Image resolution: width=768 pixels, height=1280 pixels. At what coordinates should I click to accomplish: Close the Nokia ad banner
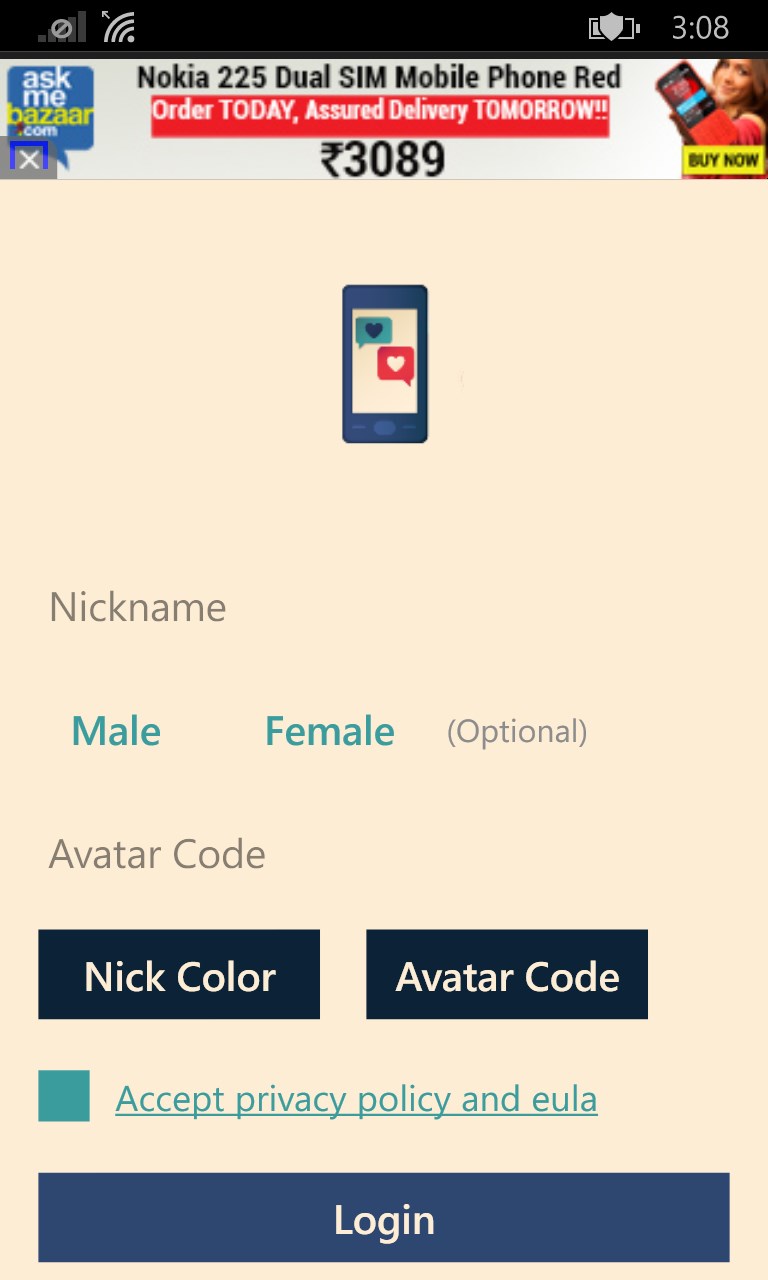(29, 159)
